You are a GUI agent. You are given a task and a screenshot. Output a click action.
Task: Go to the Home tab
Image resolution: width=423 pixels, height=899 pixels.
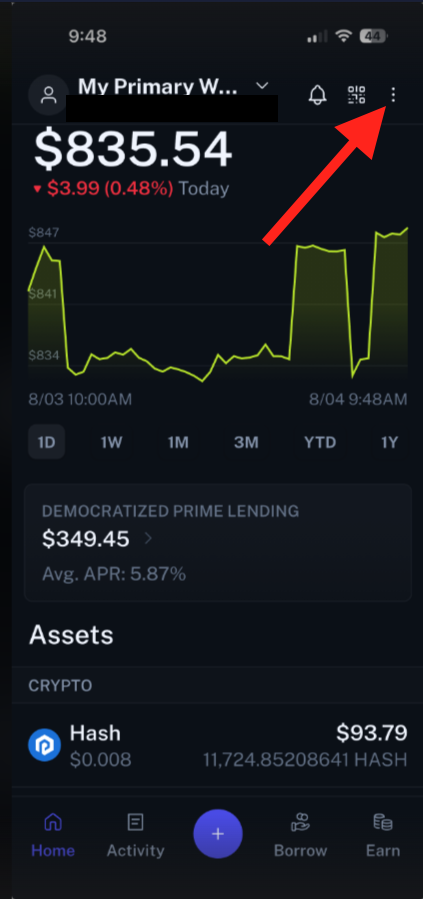click(x=53, y=834)
